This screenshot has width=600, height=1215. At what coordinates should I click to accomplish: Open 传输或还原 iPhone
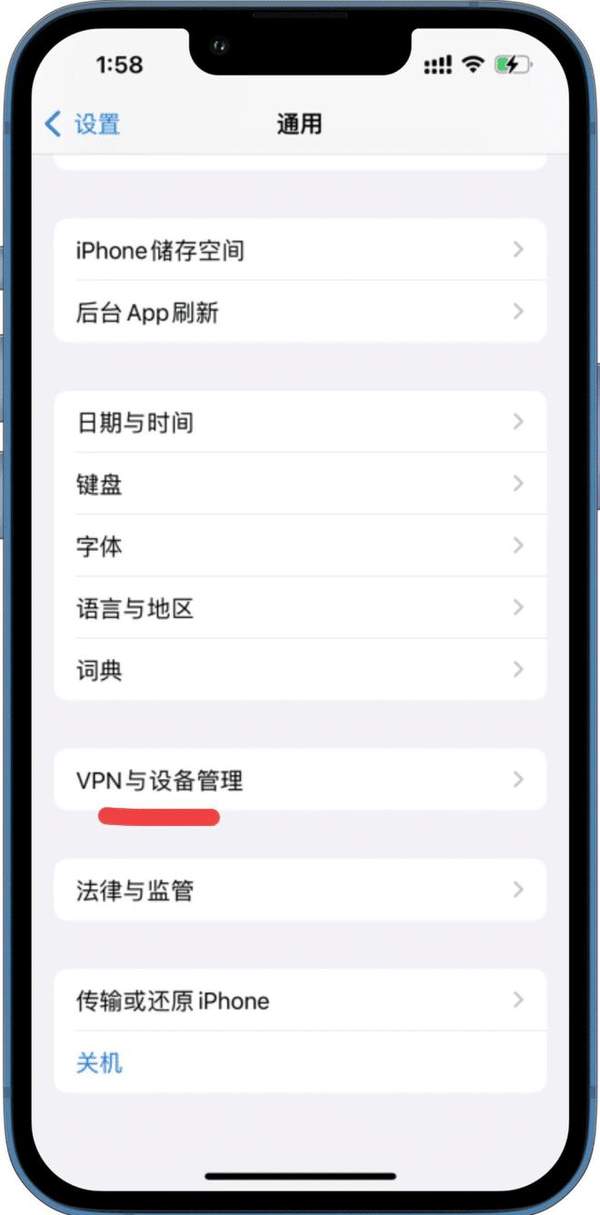pos(300,1000)
